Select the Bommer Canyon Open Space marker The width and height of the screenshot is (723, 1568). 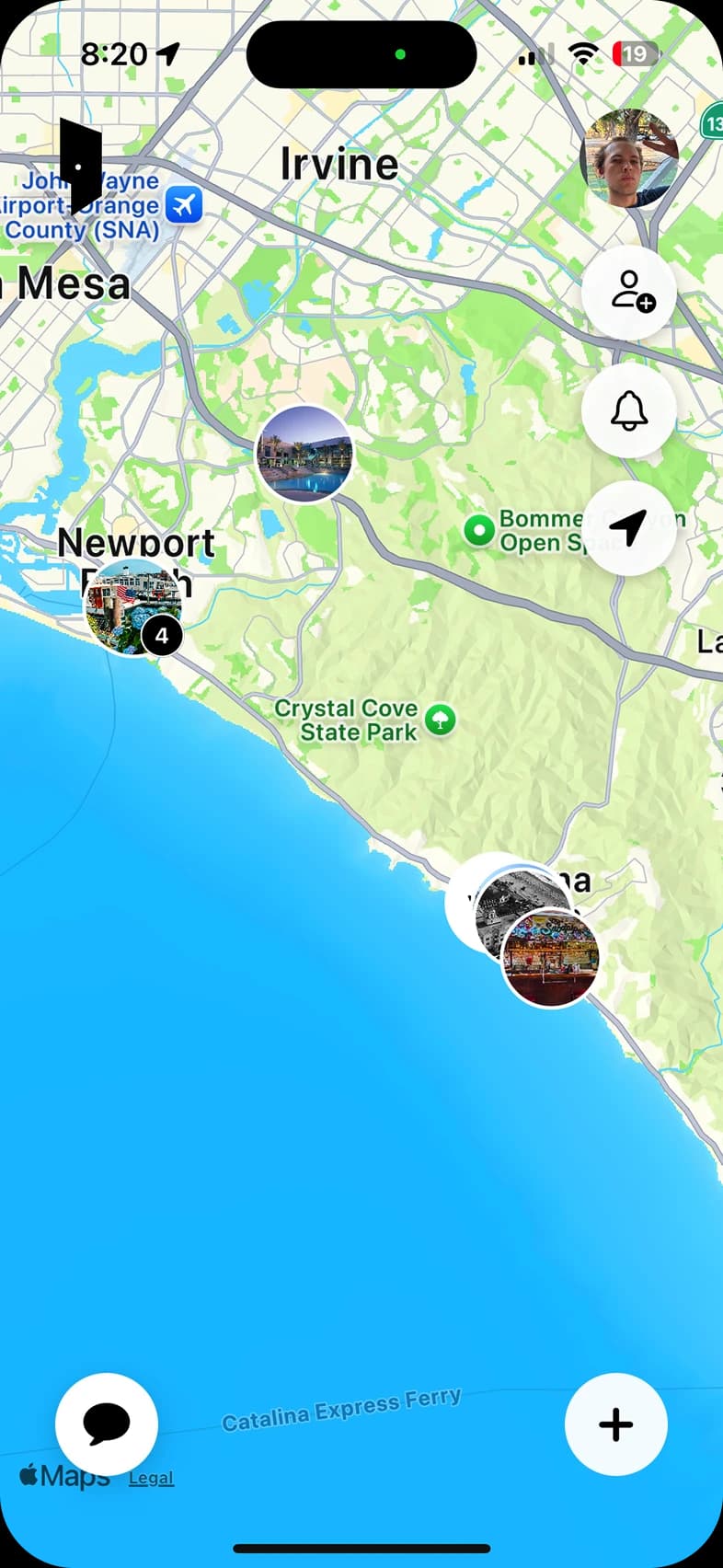tap(478, 530)
